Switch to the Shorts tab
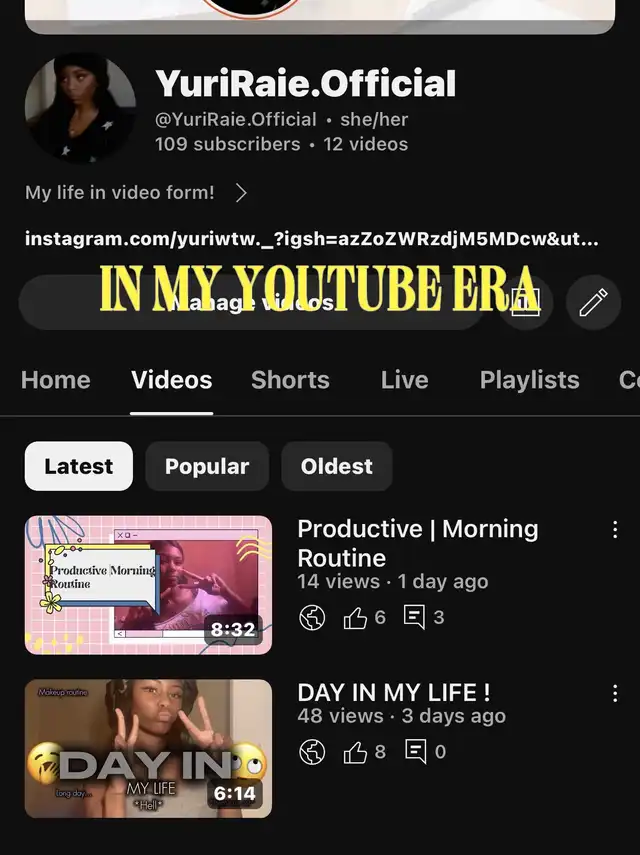The width and height of the screenshot is (640, 855). [290, 380]
